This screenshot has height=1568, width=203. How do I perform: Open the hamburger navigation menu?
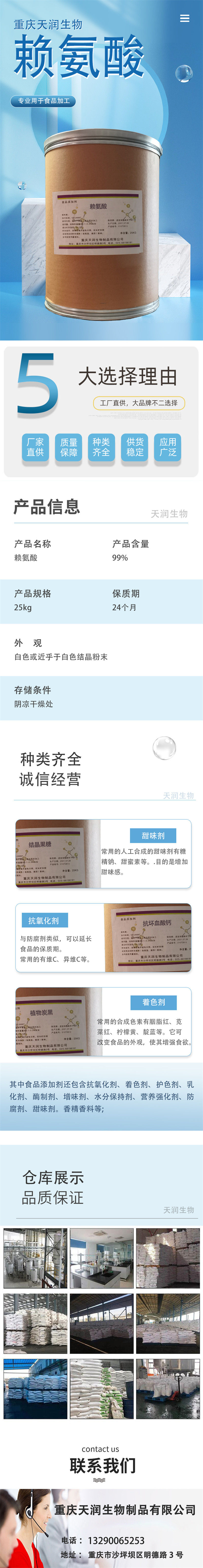point(185,18)
